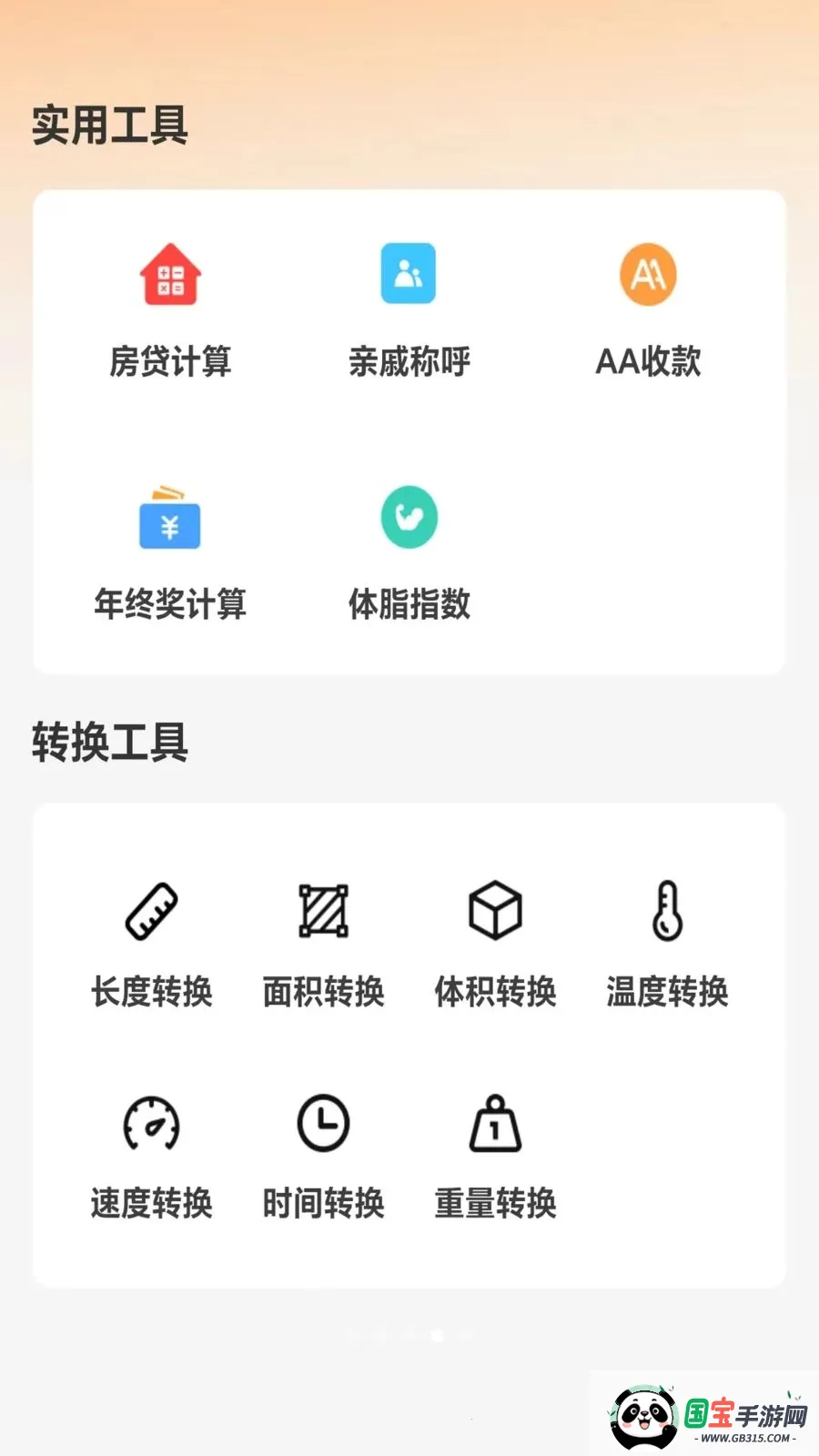Image resolution: width=819 pixels, height=1456 pixels.
Task: Select the weight icon for 重量转换
Action: (x=495, y=1124)
